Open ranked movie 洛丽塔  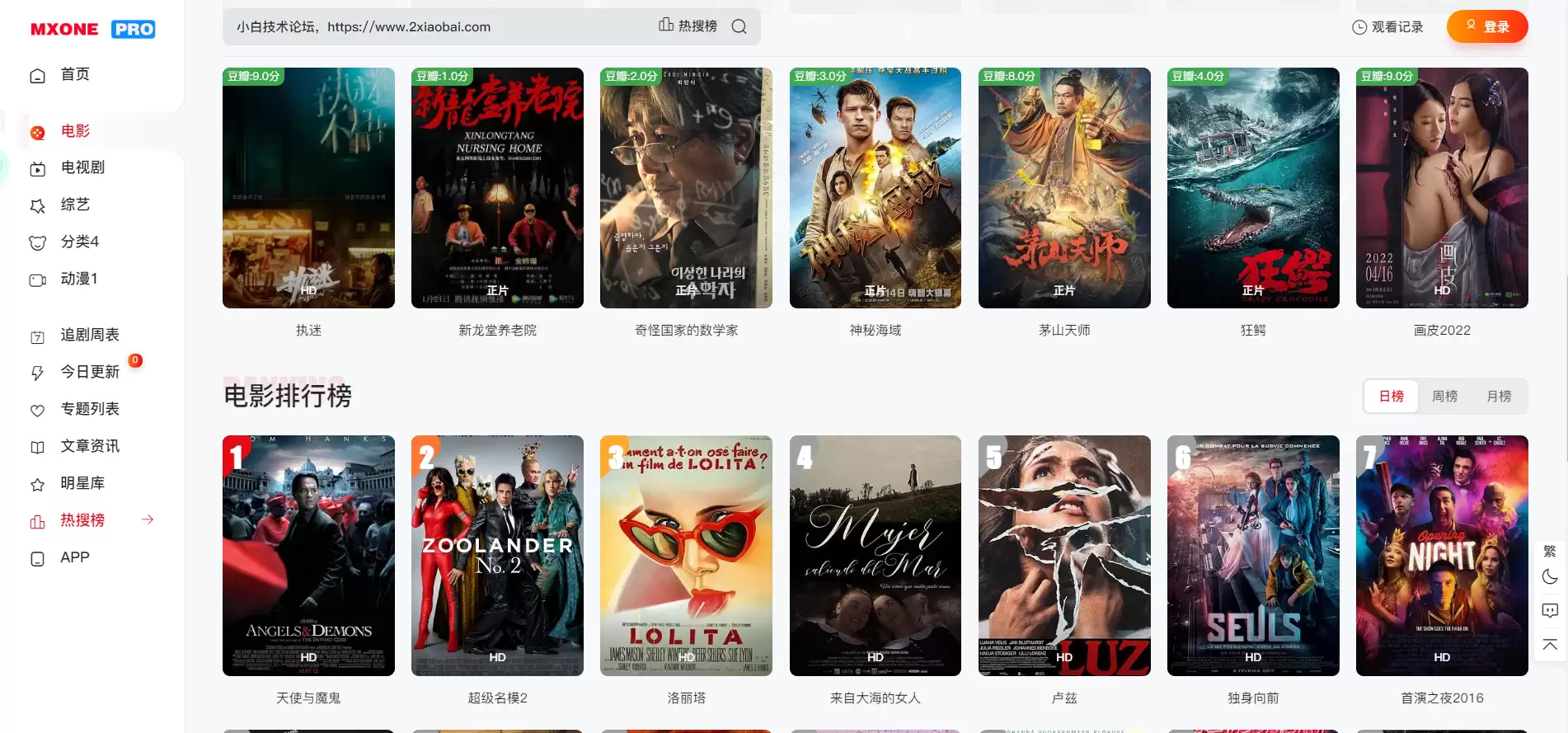pyautogui.click(x=686, y=556)
